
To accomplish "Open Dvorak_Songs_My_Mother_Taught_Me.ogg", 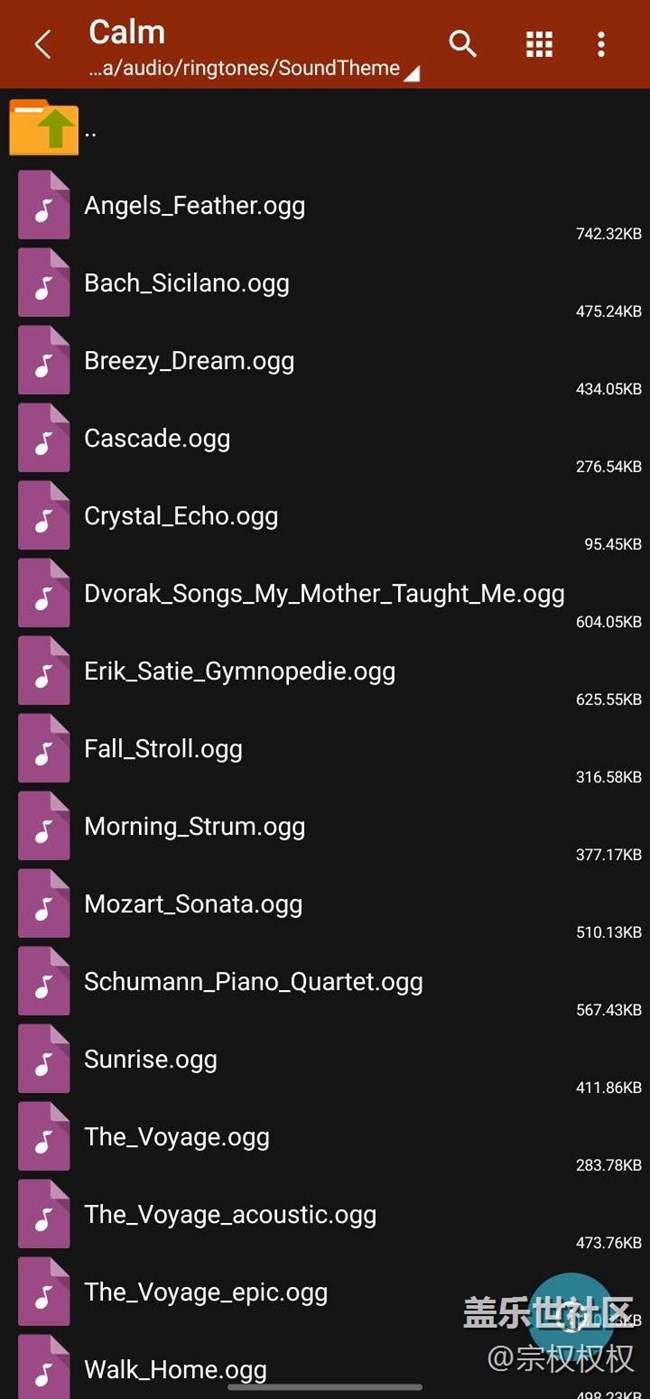I will (x=325, y=595).
